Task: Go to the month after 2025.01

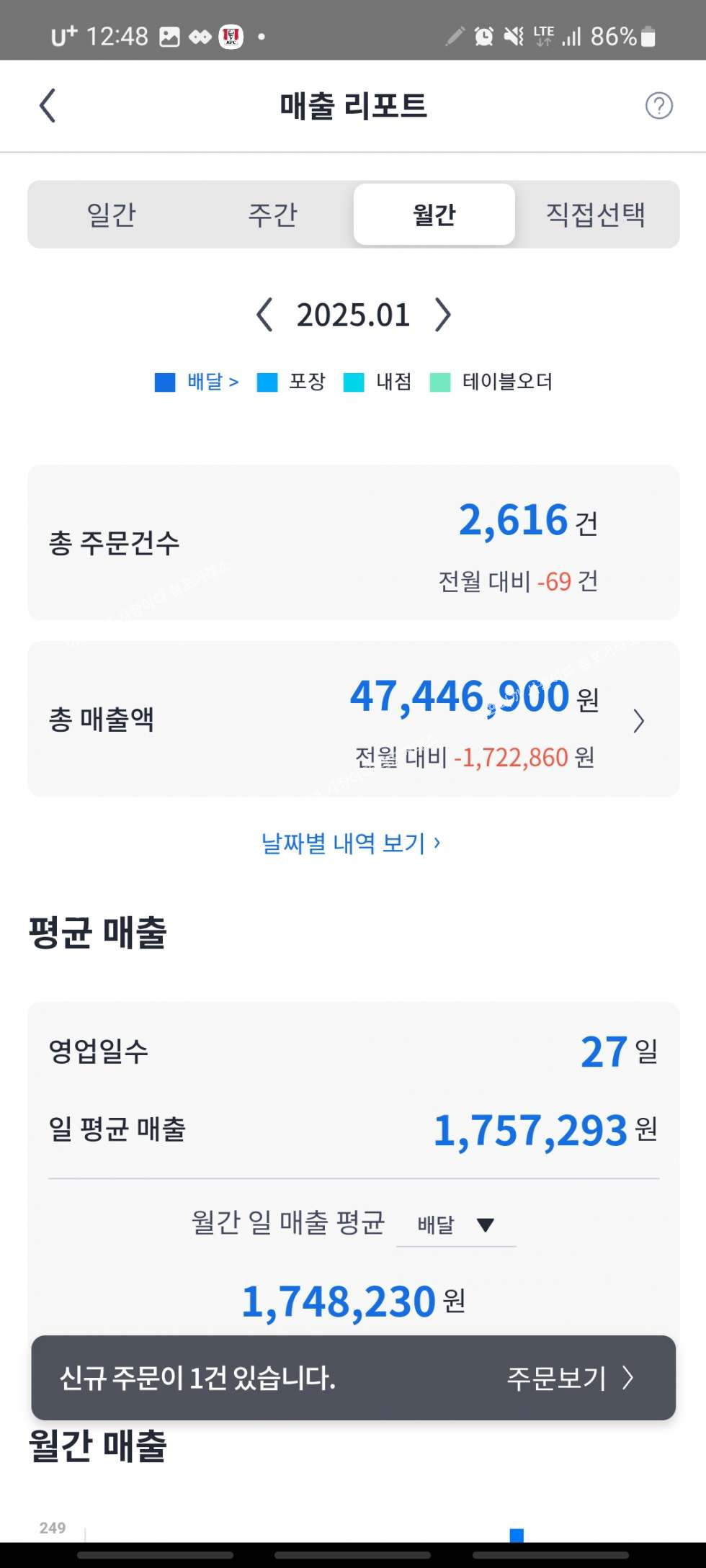Action: 442,315
